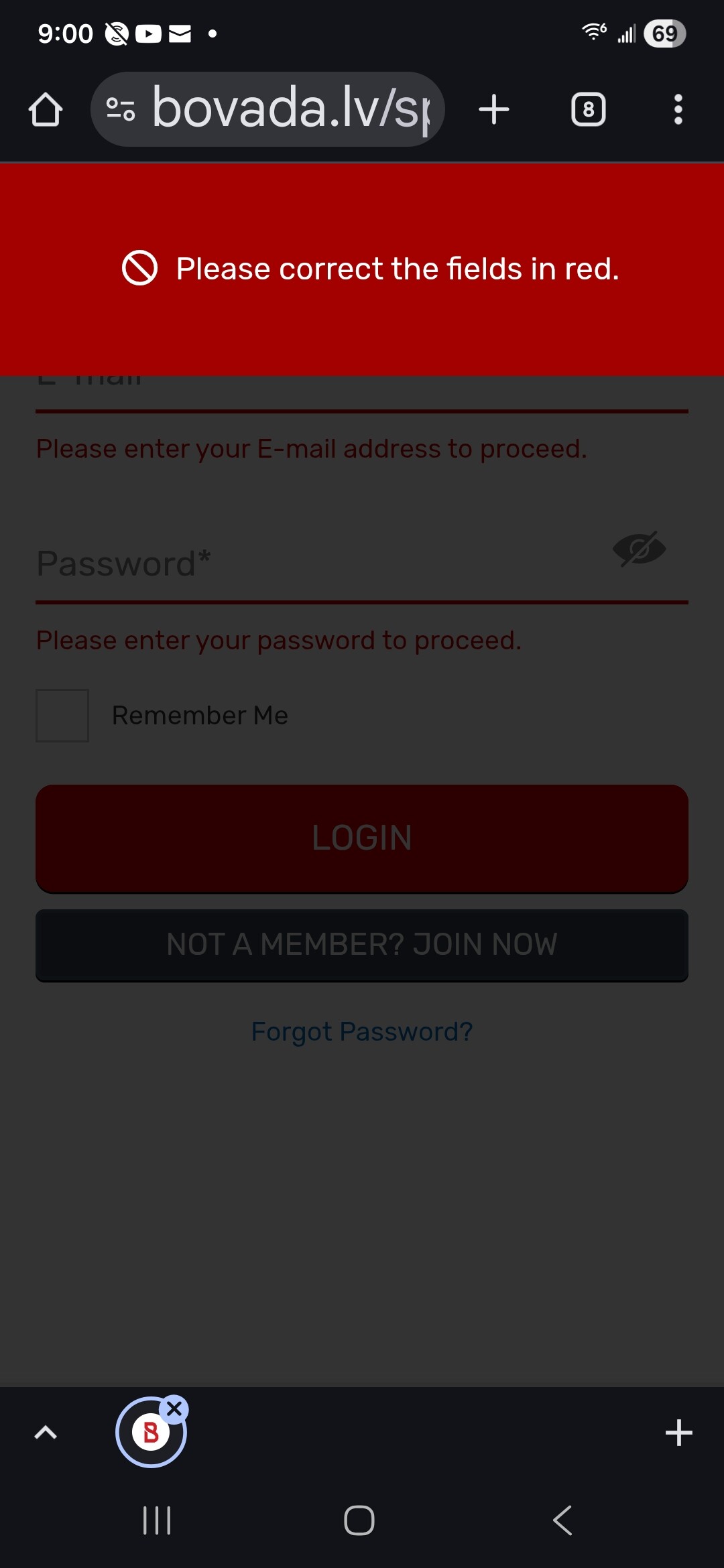
Task: Open the tab switcher showing 8 tabs
Action: click(588, 109)
